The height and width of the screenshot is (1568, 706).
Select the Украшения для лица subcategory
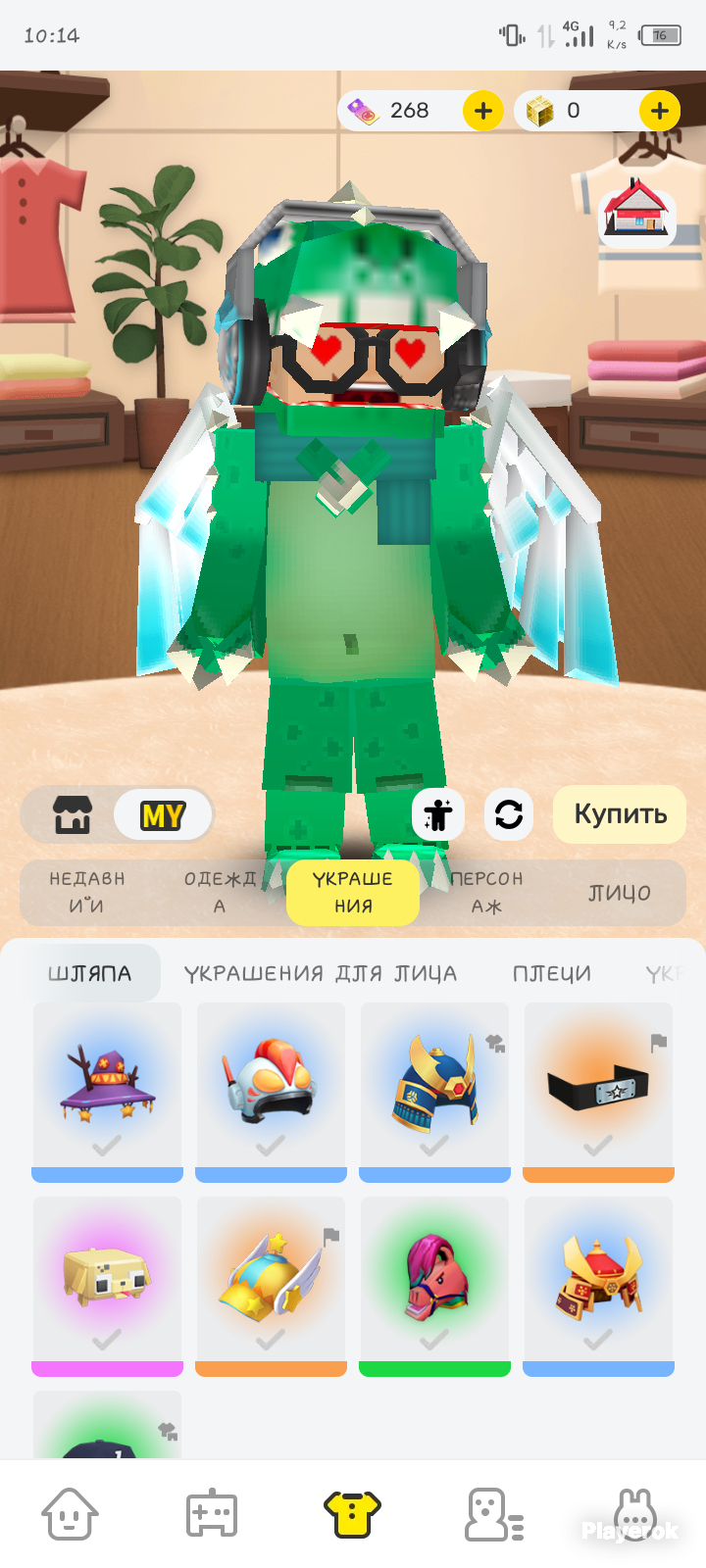[x=320, y=973]
